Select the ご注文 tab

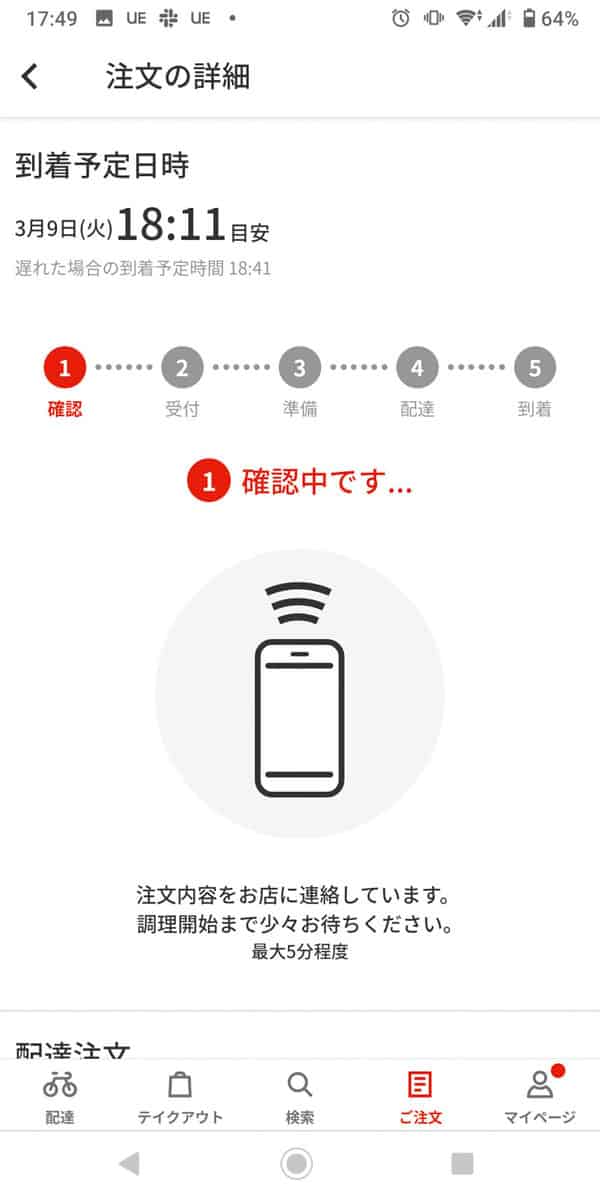click(x=420, y=1097)
